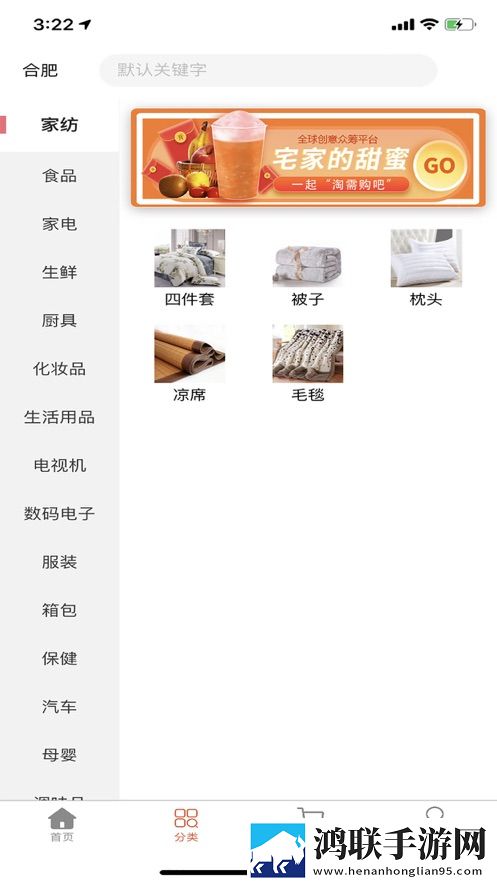Image resolution: width=497 pixels, height=883 pixels.
Task: Select the 生鲜 category
Action: (59, 273)
